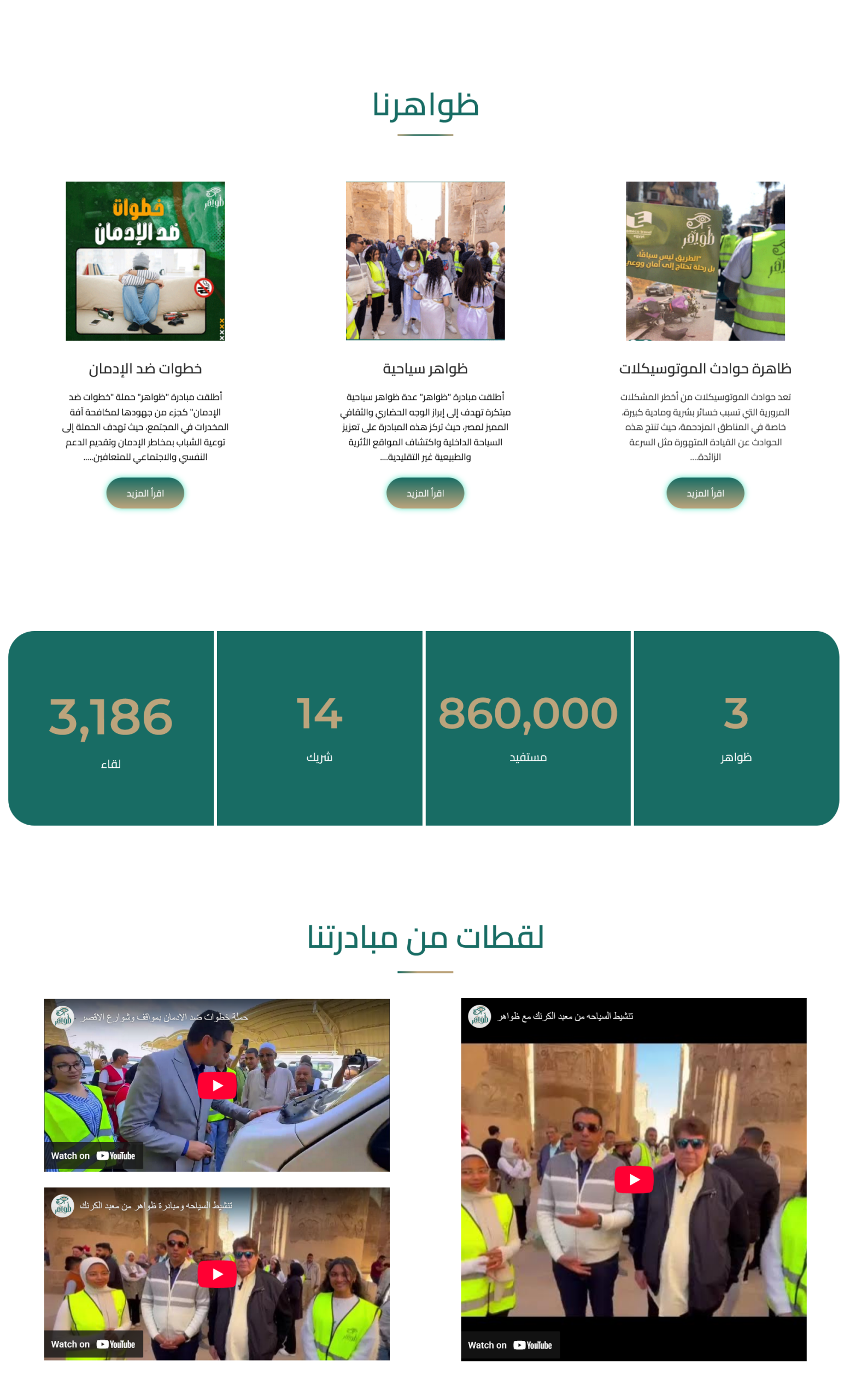Tap اقرأ المزيد under خطوات ضد الإدمان
The height and width of the screenshot is (1400, 850).
click(145, 493)
